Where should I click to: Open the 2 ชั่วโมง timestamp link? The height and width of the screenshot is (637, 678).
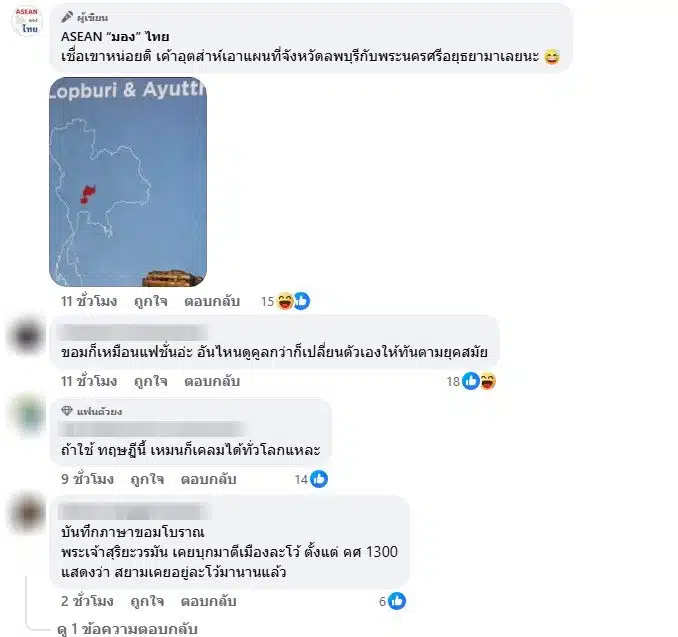(89, 602)
